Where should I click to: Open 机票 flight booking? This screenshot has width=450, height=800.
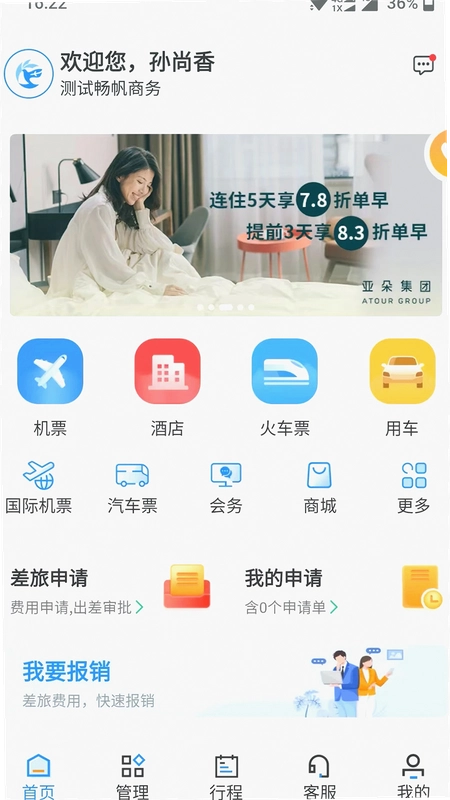(x=50, y=388)
